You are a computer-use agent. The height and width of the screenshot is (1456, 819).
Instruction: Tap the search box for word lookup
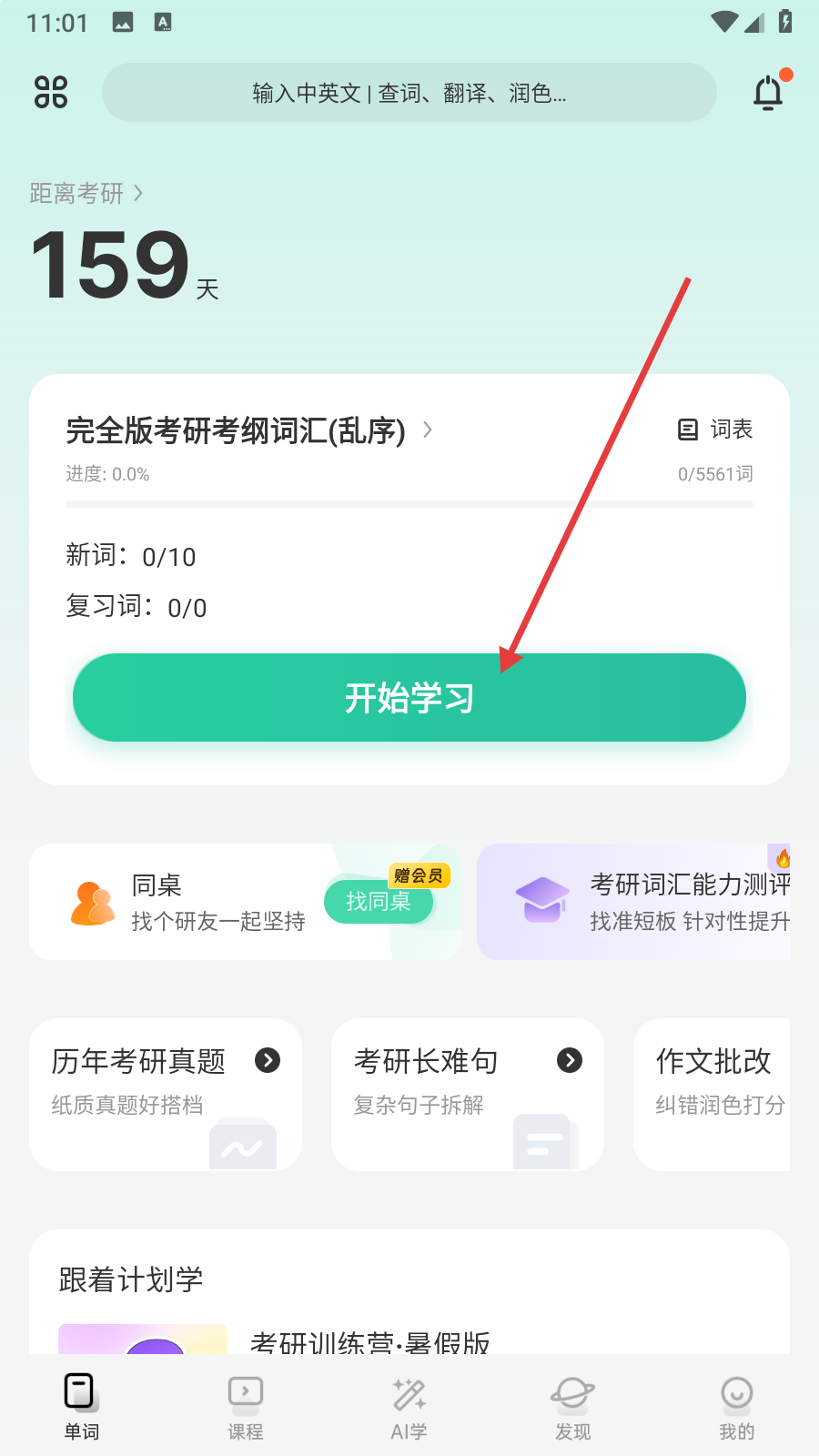tap(409, 93)
